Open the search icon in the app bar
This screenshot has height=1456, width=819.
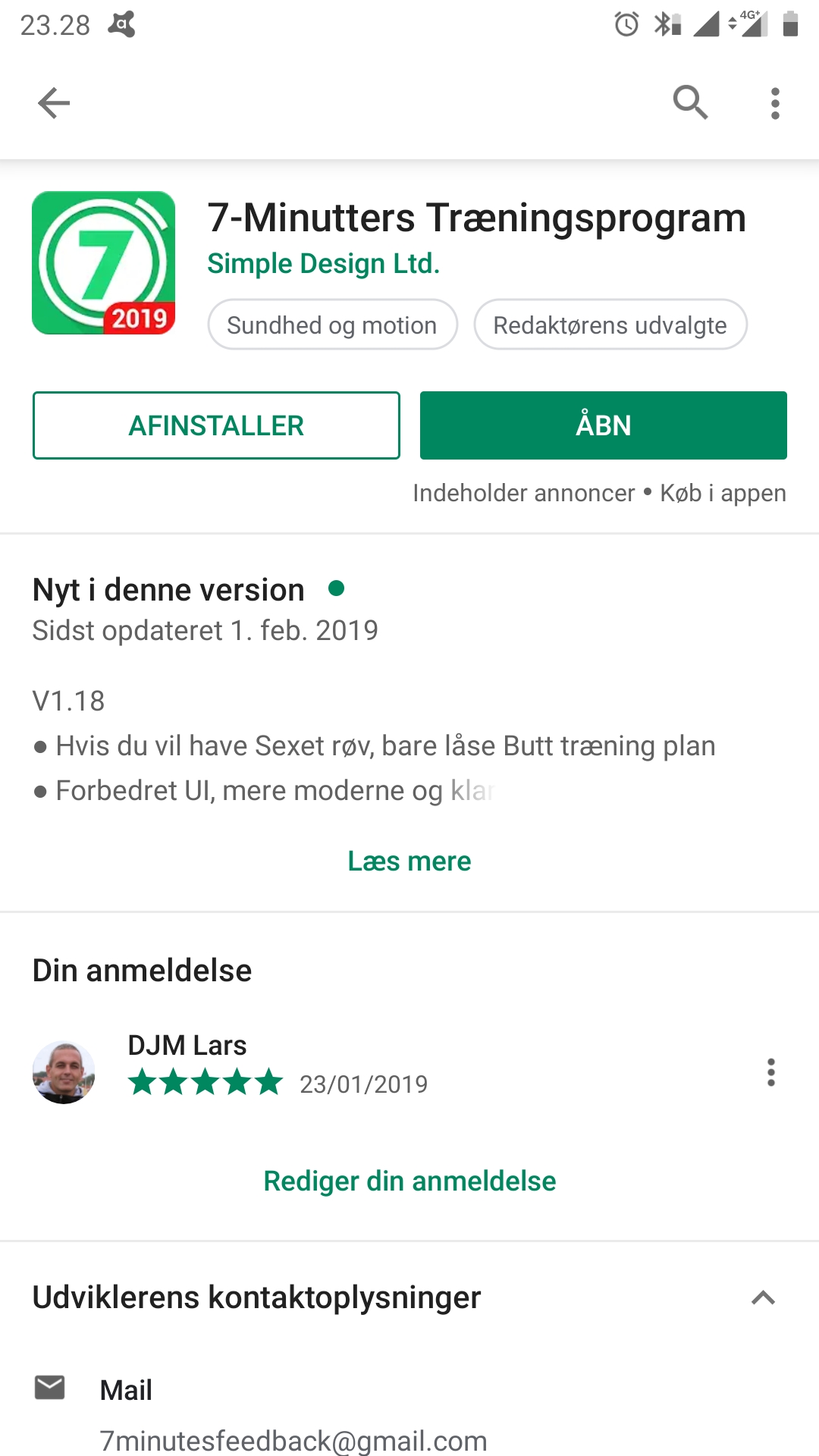690,102
